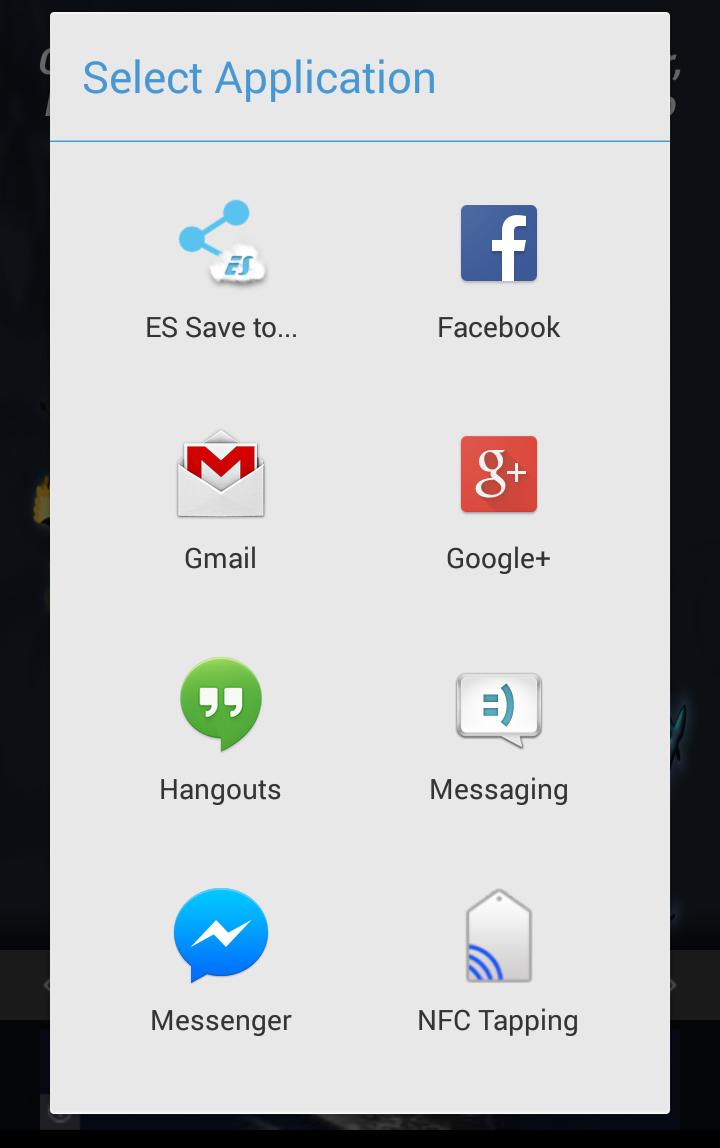This screenshot has width=720, height=1148.
Task: Tap the Select Application dialog title
Action: (260, 77)
